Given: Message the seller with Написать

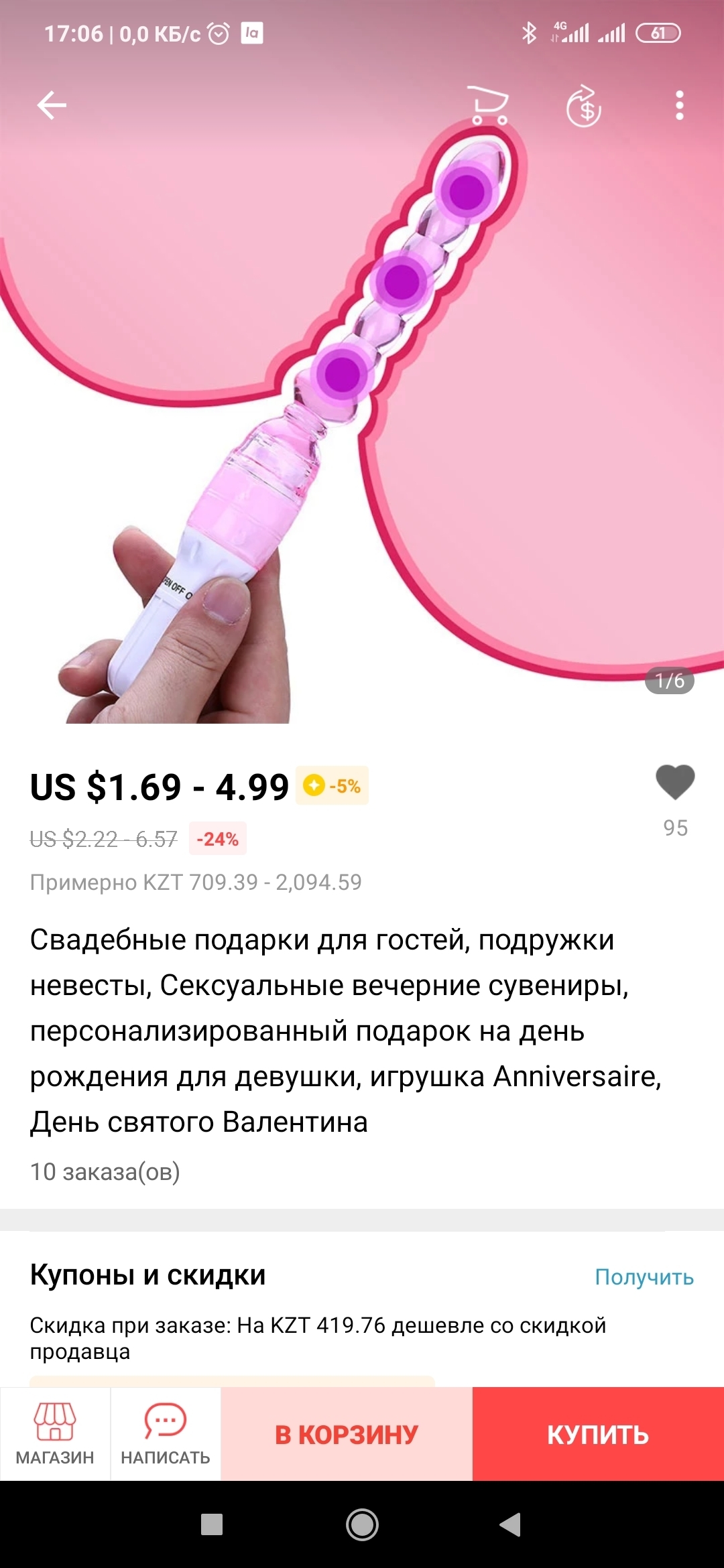Looking at the screenshot, I should 166,1434.
